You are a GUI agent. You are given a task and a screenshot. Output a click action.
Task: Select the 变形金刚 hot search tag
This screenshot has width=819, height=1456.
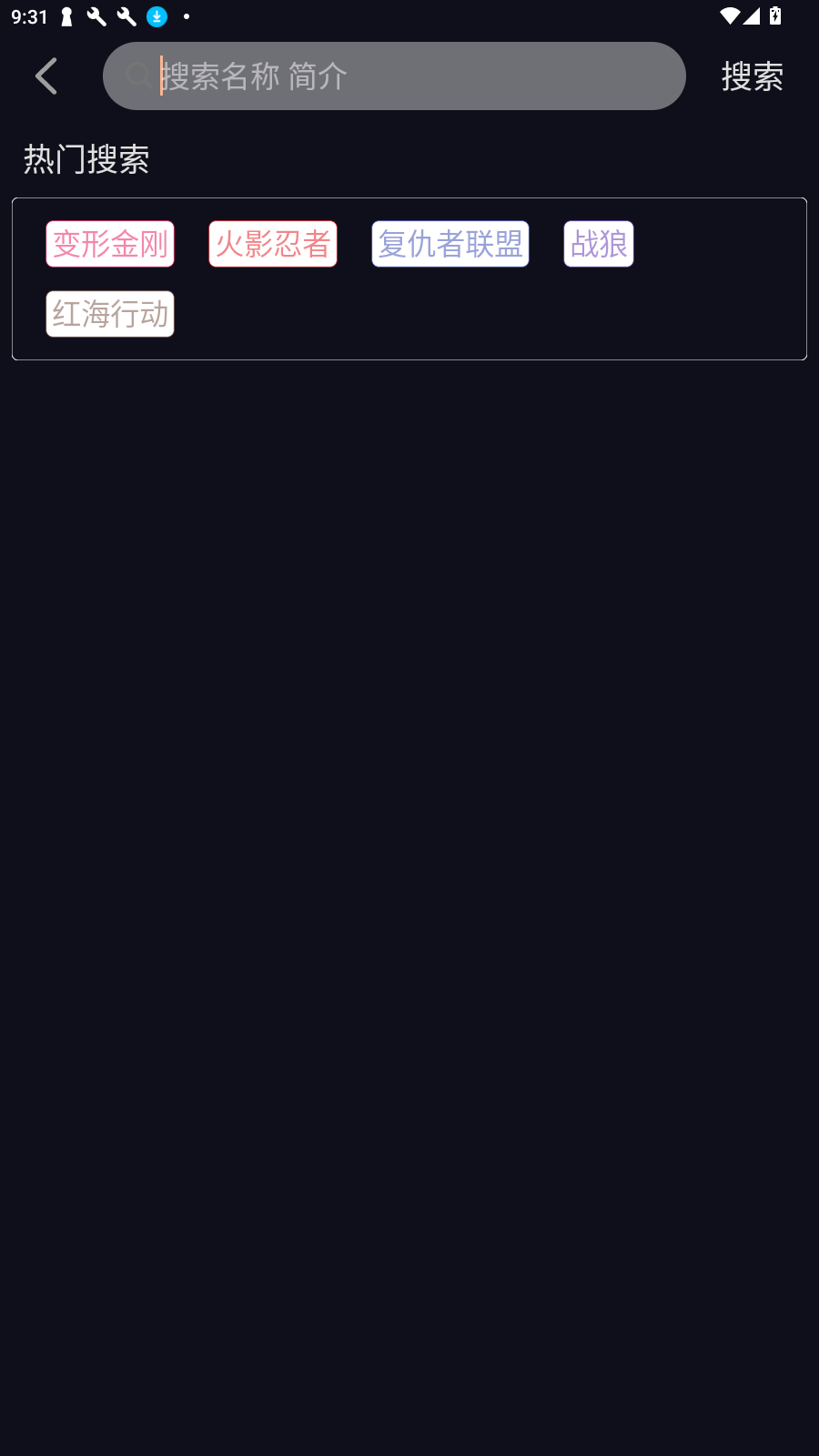tap(109, 243)
